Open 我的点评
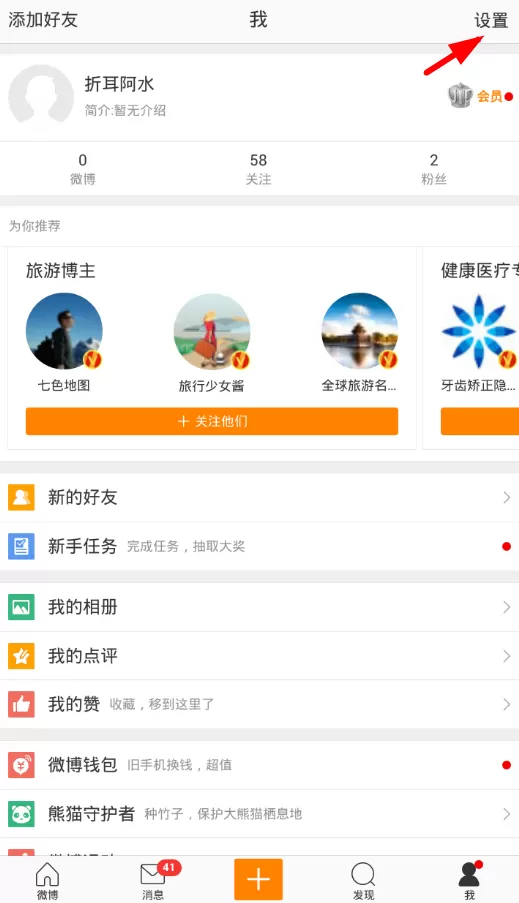This screenshot has height=903, width=519. tap(259, 656)
